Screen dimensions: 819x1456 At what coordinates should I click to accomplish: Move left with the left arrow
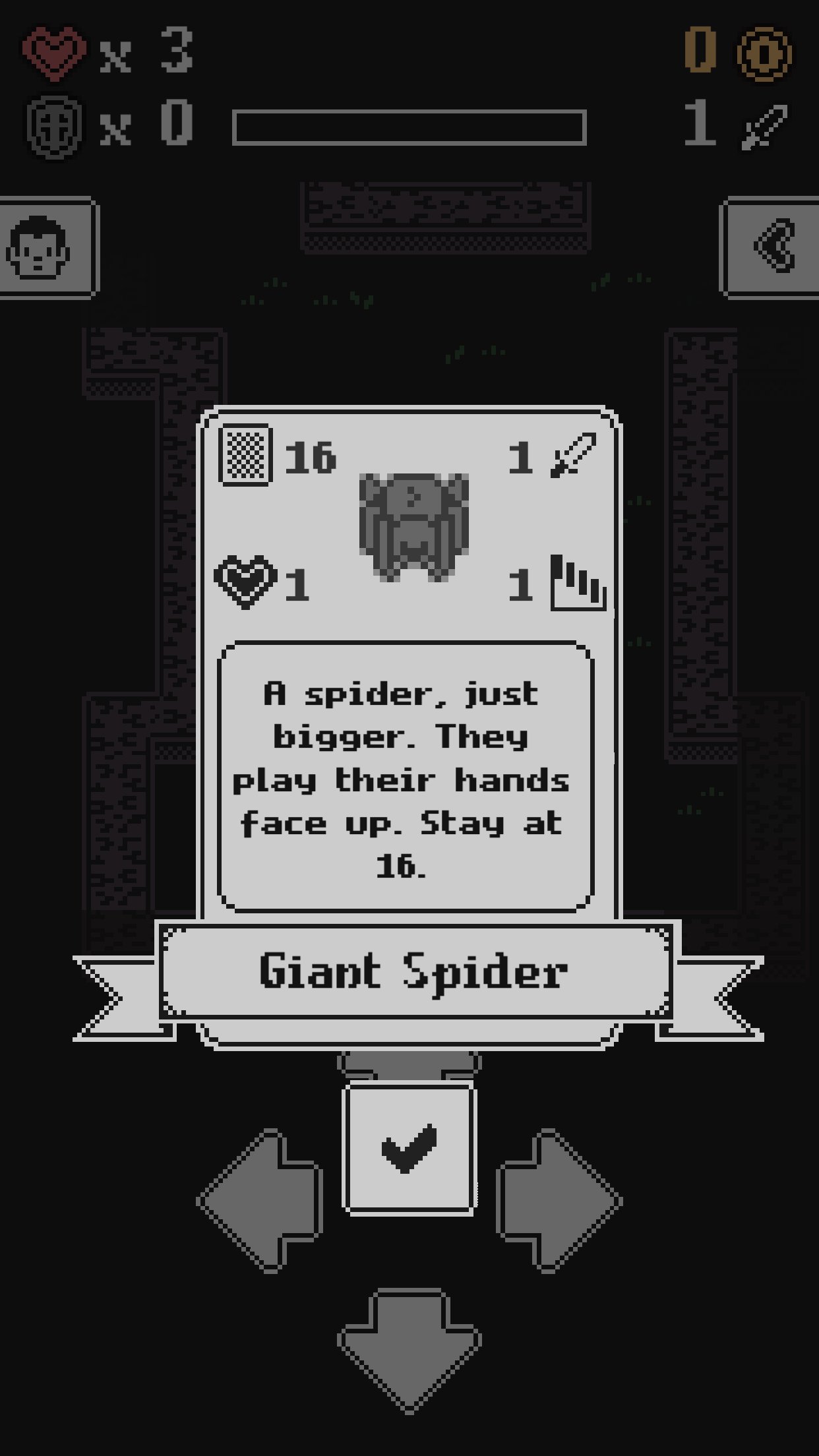click(260, 1200)
